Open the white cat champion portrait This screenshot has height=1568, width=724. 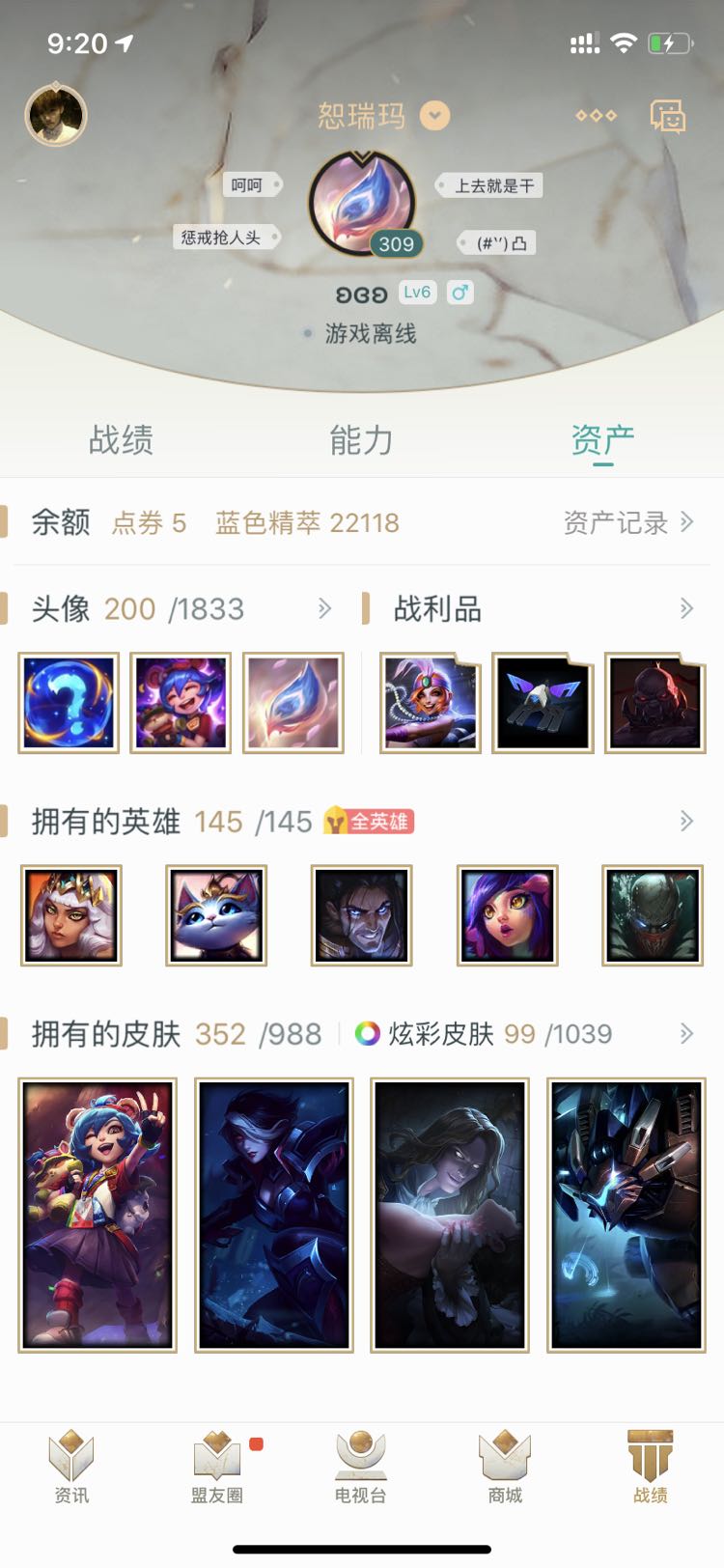[216, 915]
